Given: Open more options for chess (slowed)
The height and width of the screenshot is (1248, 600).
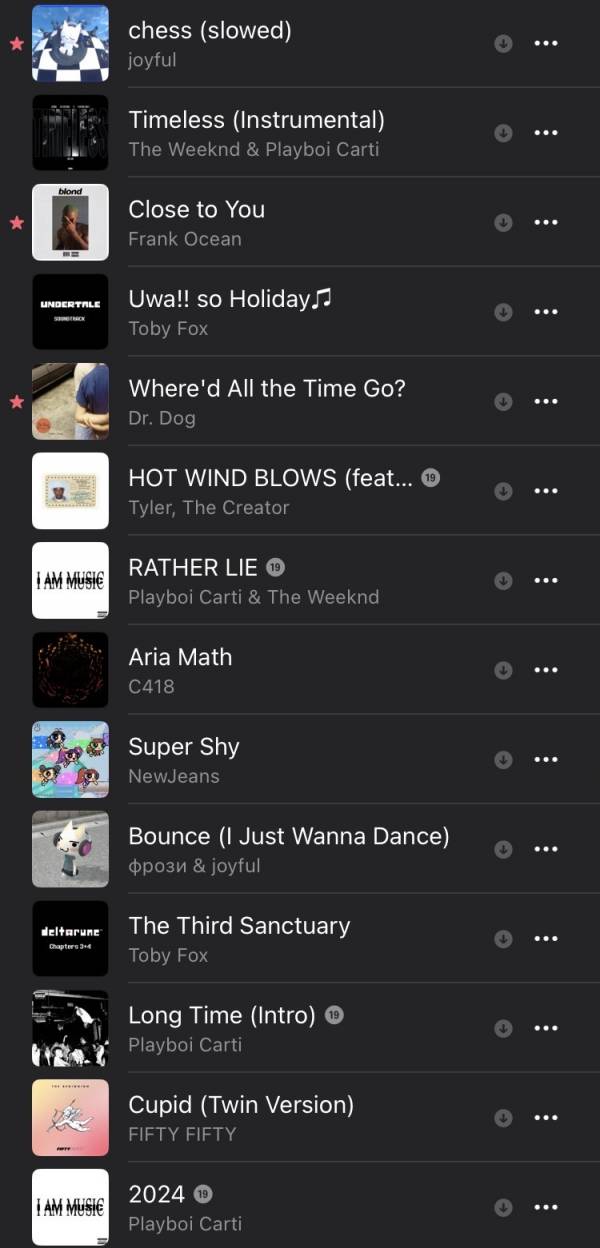Looking at the screenshot, I should coord(546,43).
